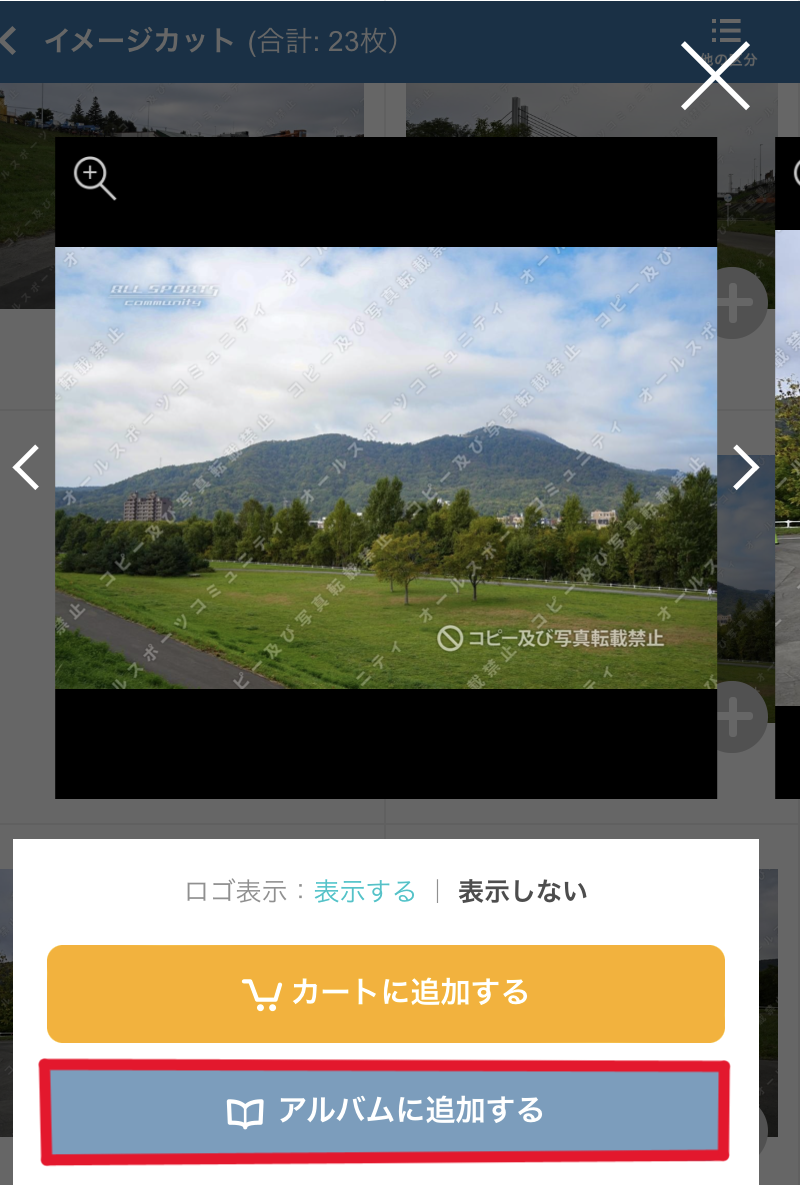Screen dimensions: 800x1185
Task: Tap アルバムに追加する button
Action: pyautogui.click(x=385, y=1111)
